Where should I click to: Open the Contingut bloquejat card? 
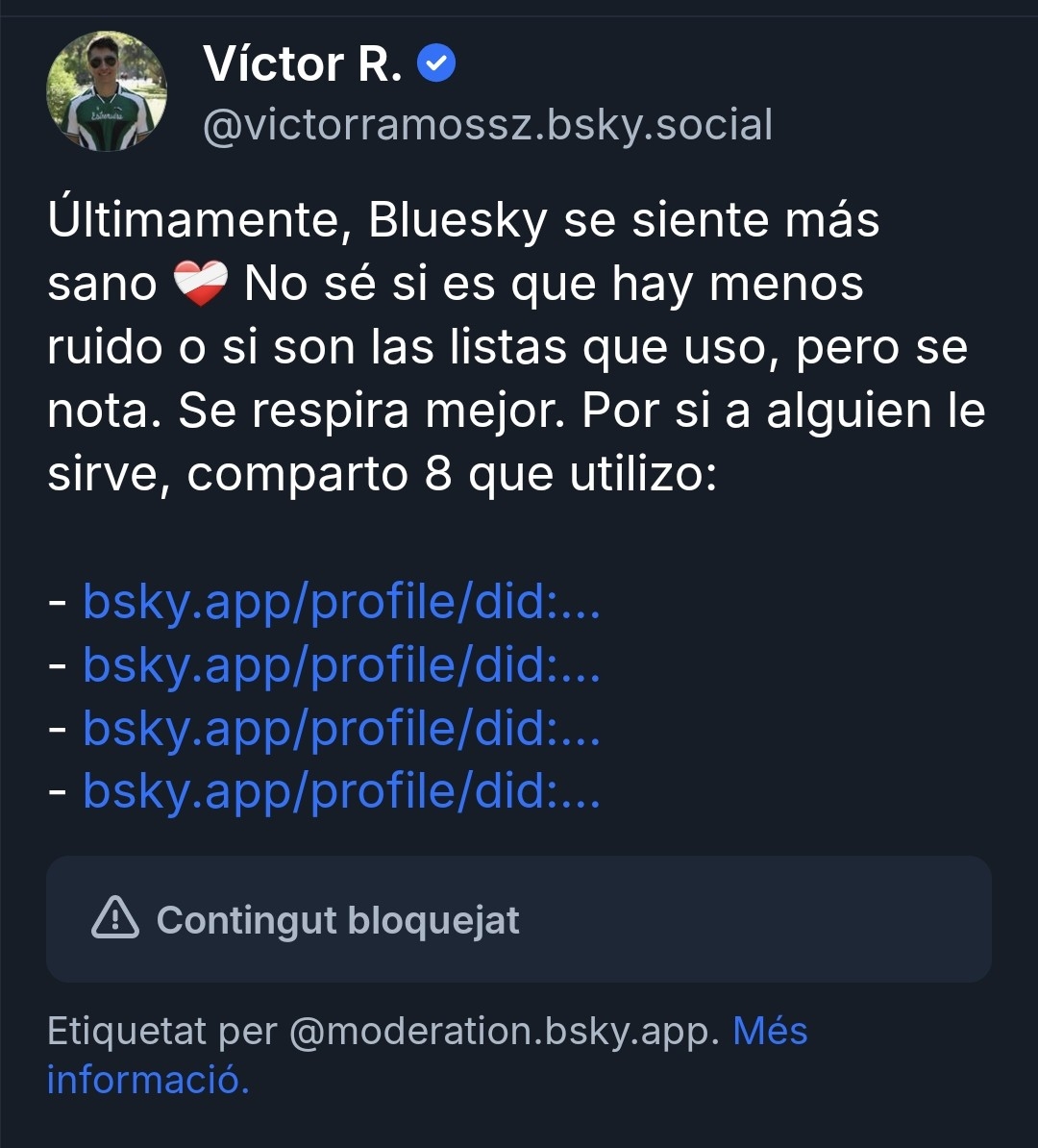pos(519,919)
